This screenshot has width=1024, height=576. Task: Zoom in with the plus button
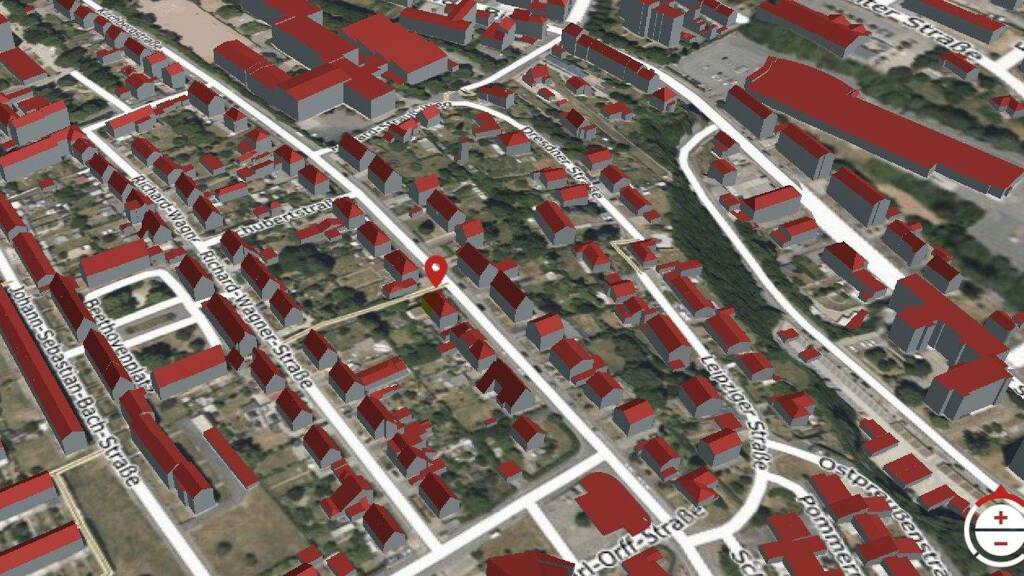pos(1000,517)
